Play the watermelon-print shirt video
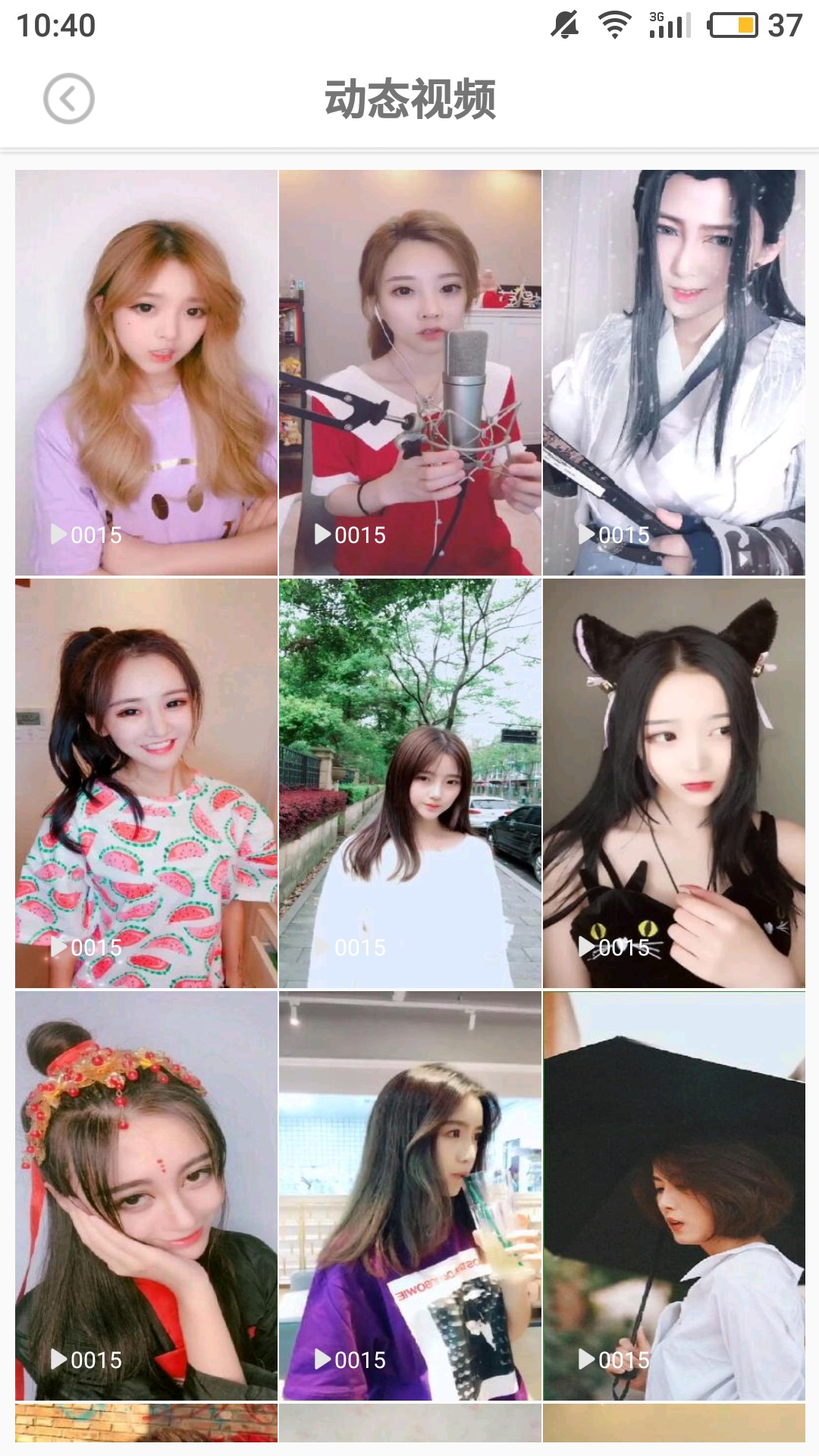The height and width of the screenshot is (1456, 819). (146, 783)
